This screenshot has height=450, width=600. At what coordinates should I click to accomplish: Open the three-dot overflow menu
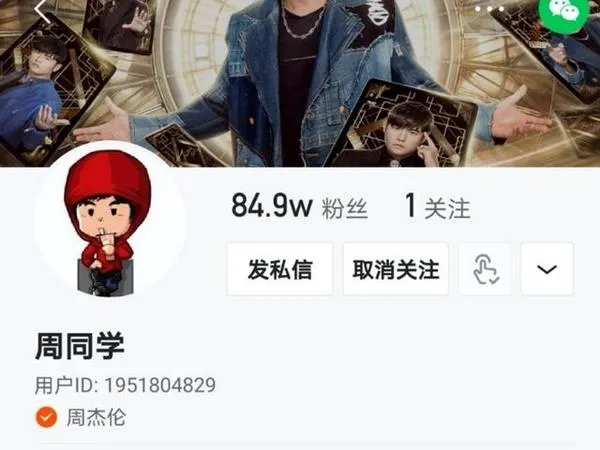click(490, 8)
